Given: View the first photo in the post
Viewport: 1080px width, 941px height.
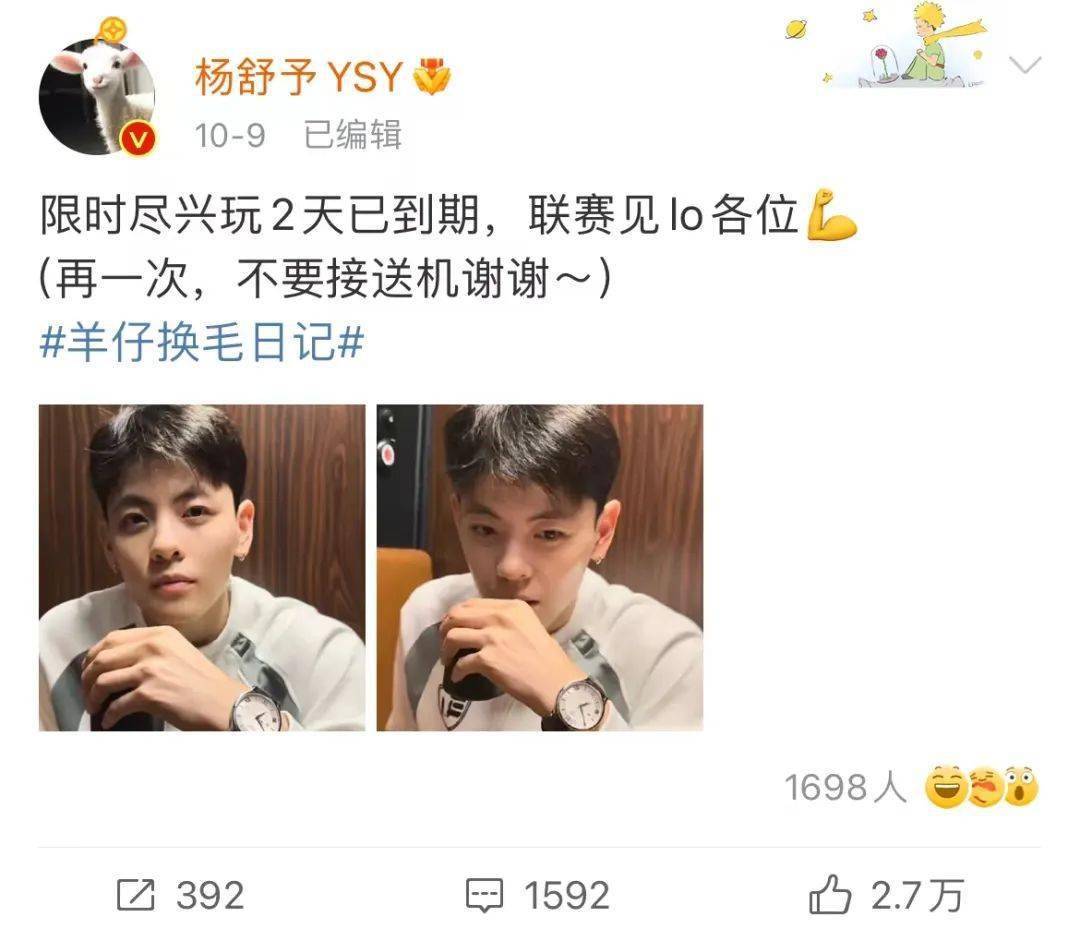Looking at the screenshot, I should 202,567.
